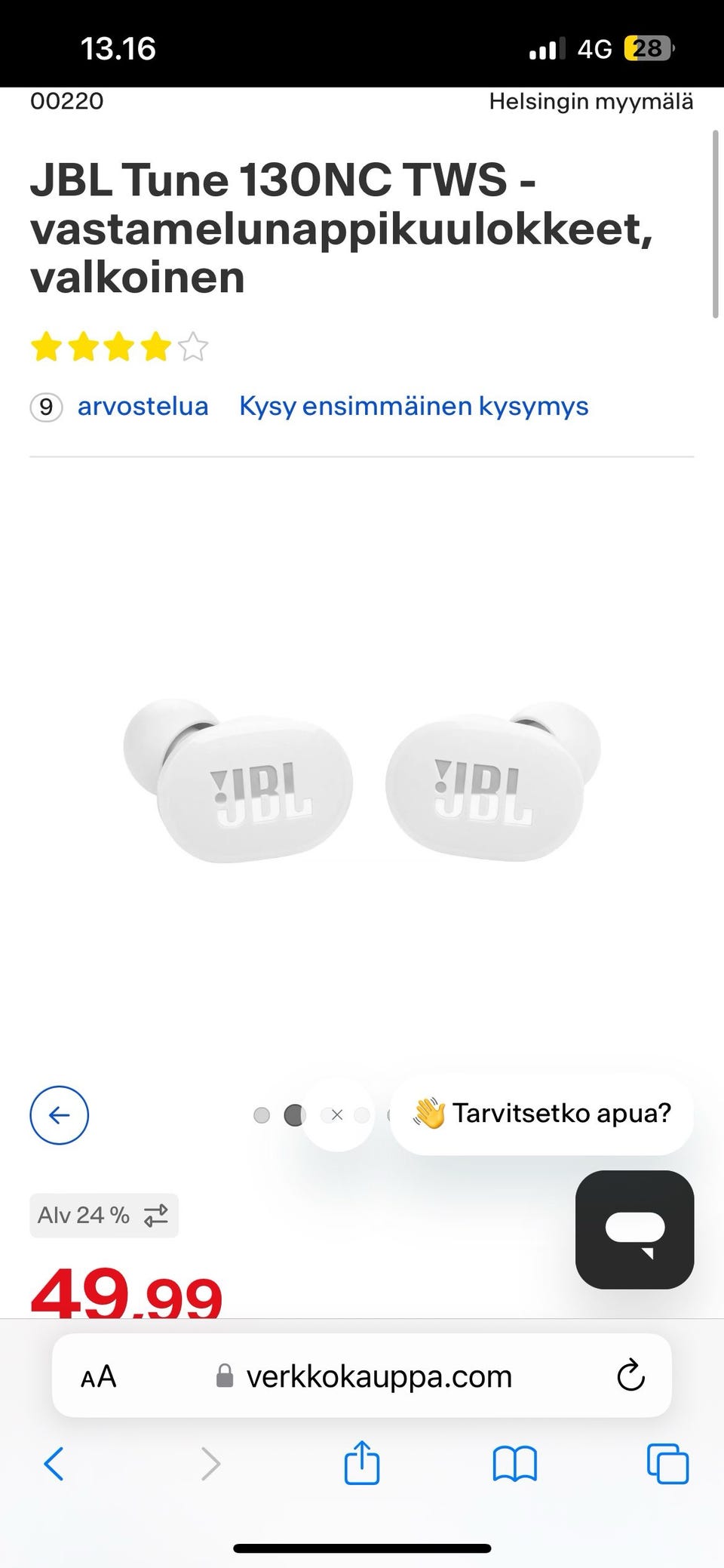Select the first image indicator dot
The image size is (724, 1568).
click(x=262, y=1115)
